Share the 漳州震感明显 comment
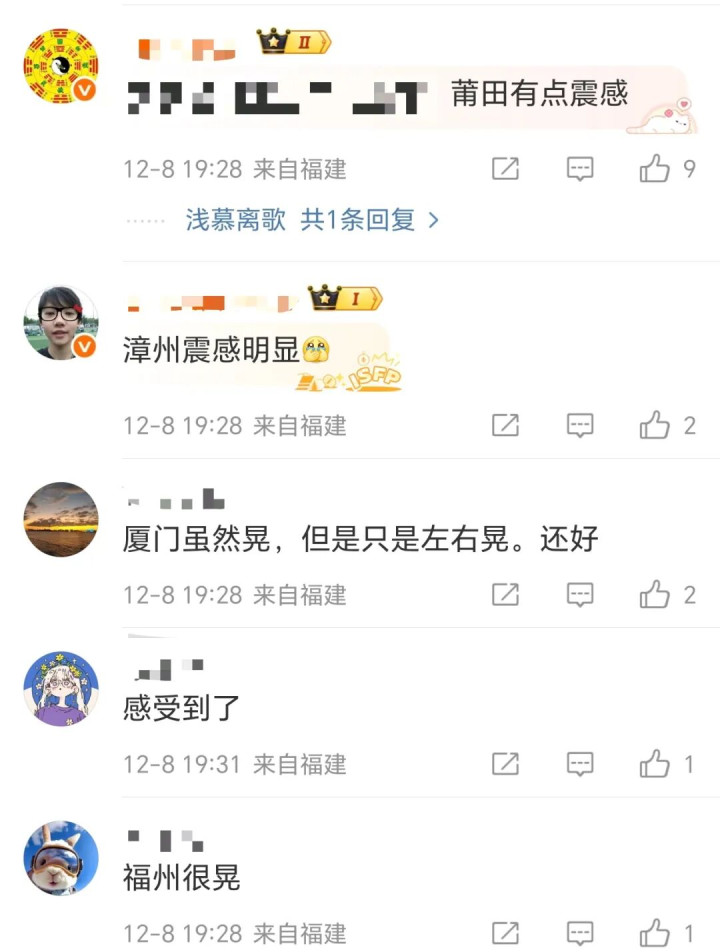 pyautogui.click(x=505, y=425)
